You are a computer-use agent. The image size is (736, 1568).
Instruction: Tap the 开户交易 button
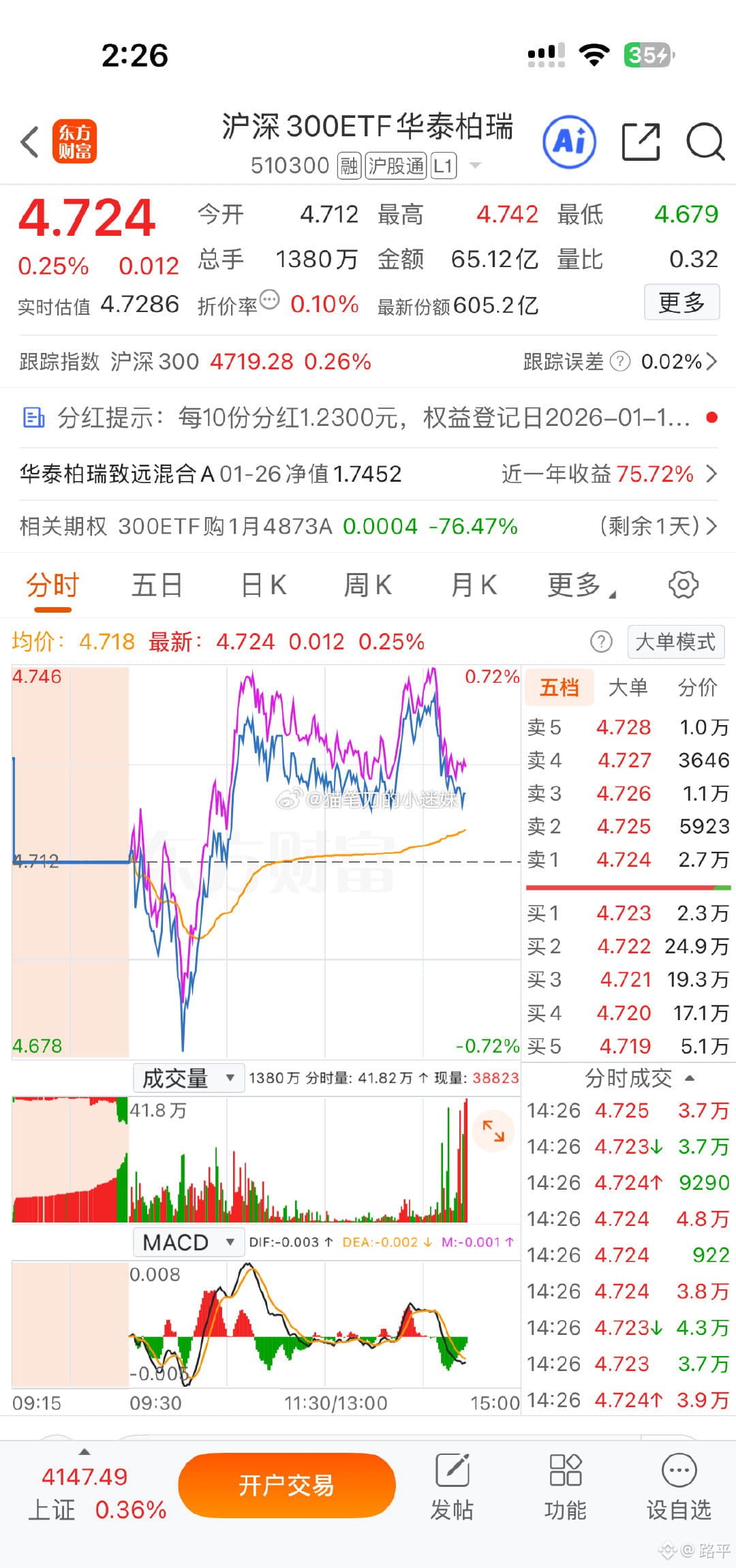click(287, 1485)
